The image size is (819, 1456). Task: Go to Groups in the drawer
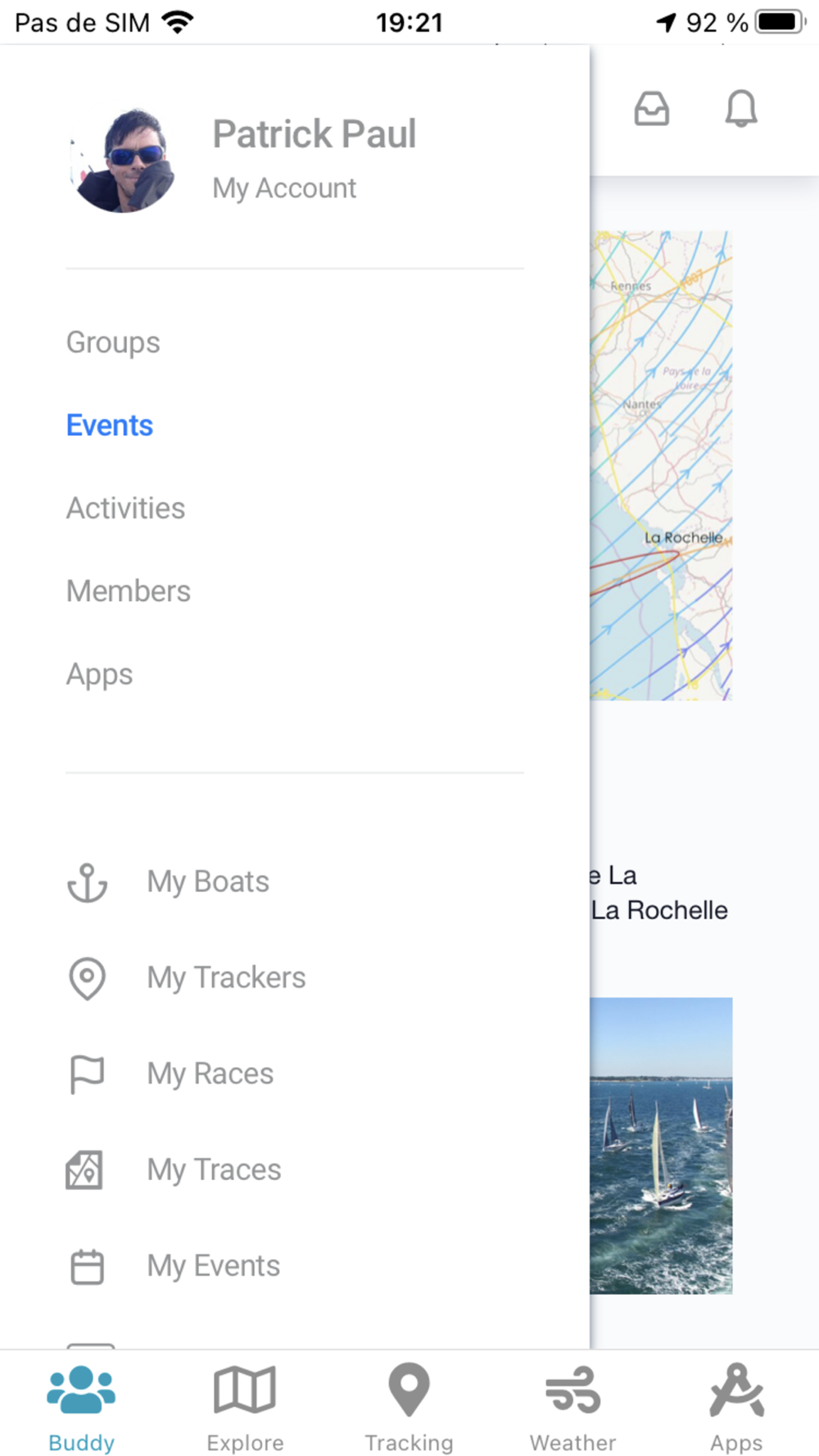(x=113, y=342)
